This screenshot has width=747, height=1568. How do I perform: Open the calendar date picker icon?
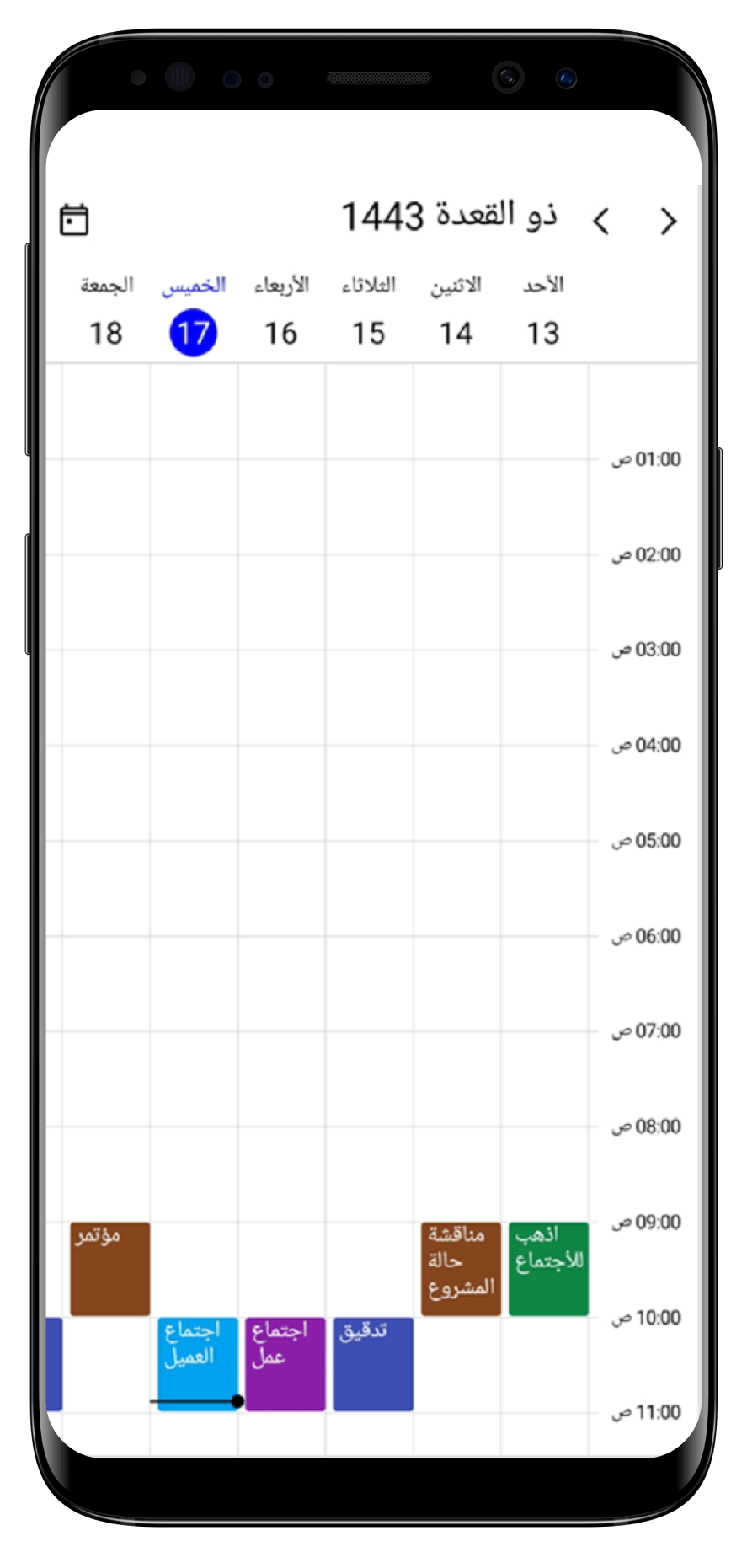(74, 220)
